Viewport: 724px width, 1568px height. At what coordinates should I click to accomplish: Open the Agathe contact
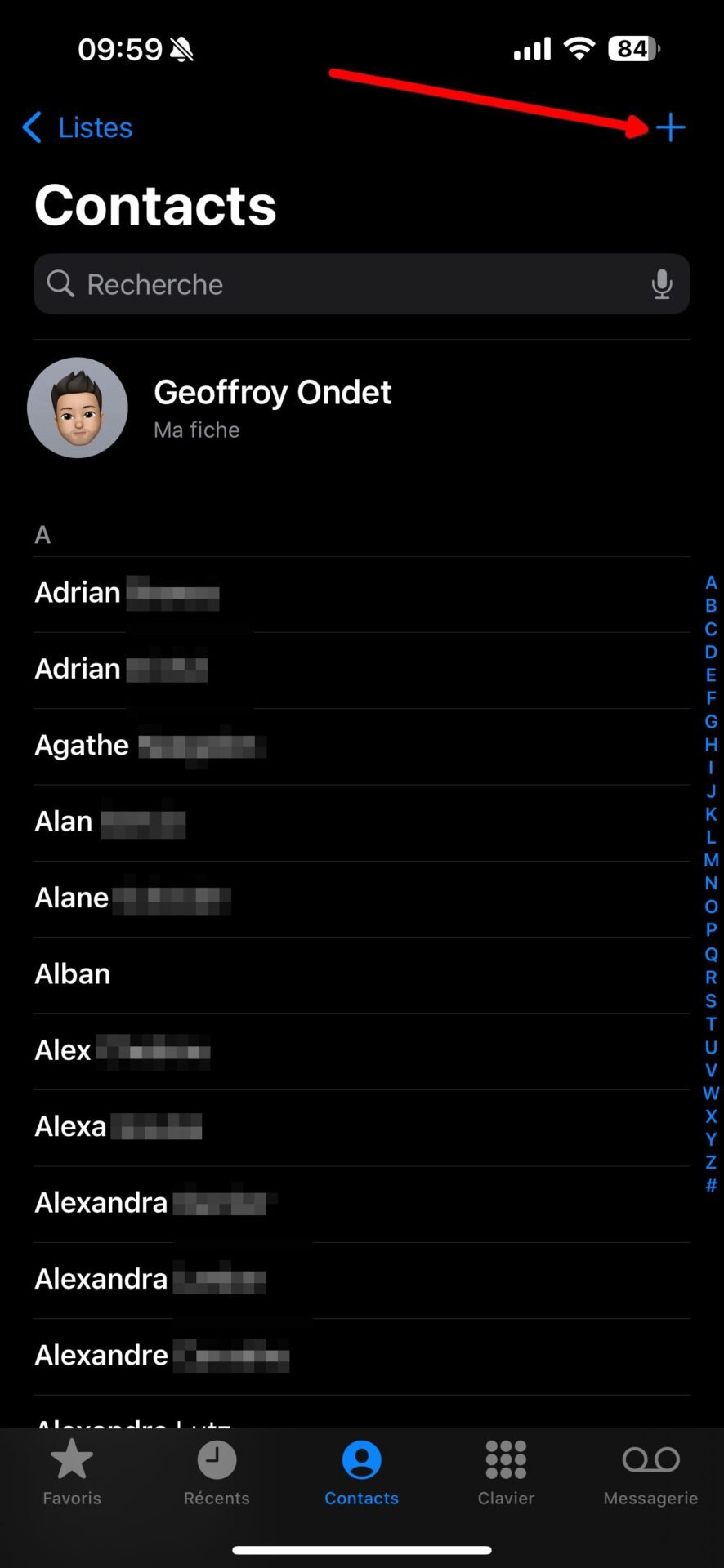click(x=362, y=746)
